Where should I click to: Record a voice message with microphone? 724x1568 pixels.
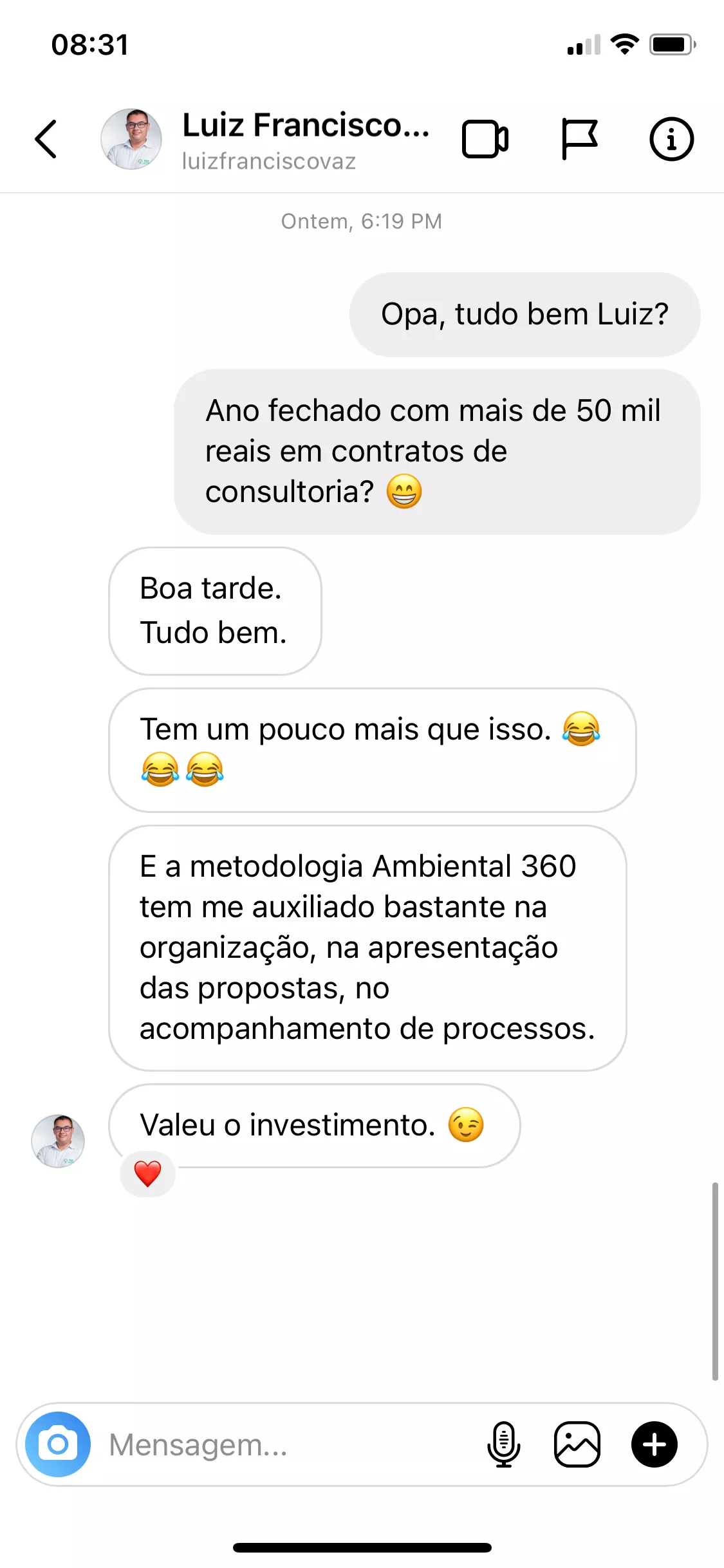click(504, 1444)
